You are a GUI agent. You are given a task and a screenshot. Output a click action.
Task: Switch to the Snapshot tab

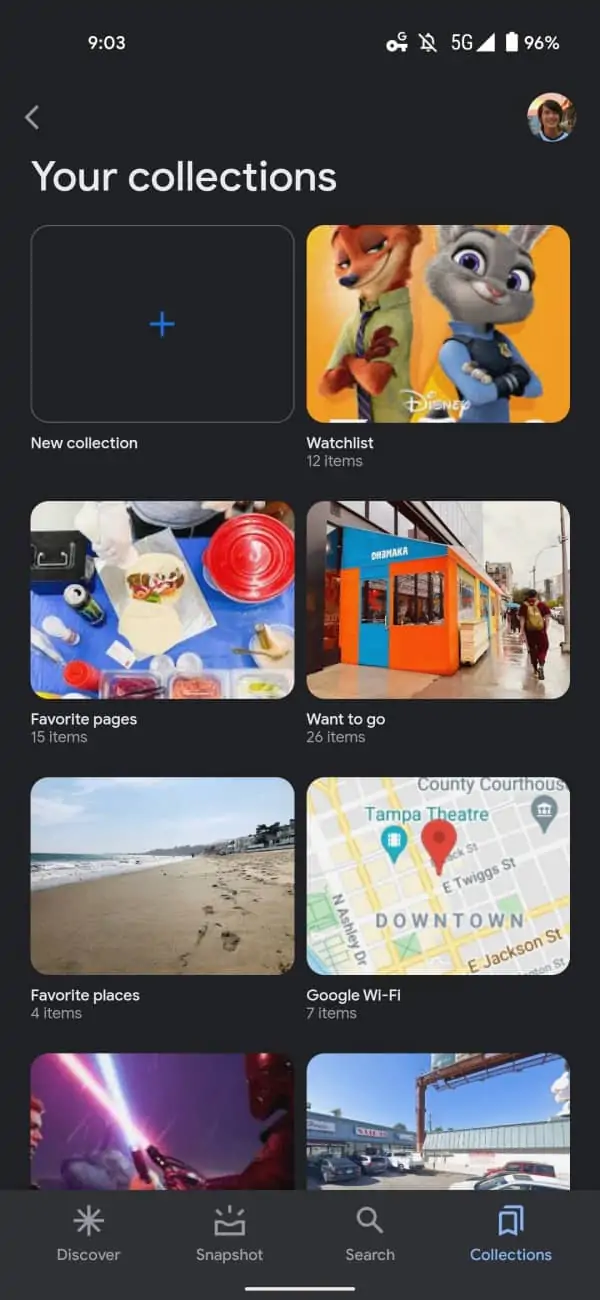pyautogui.click(x=229, y=1235)
